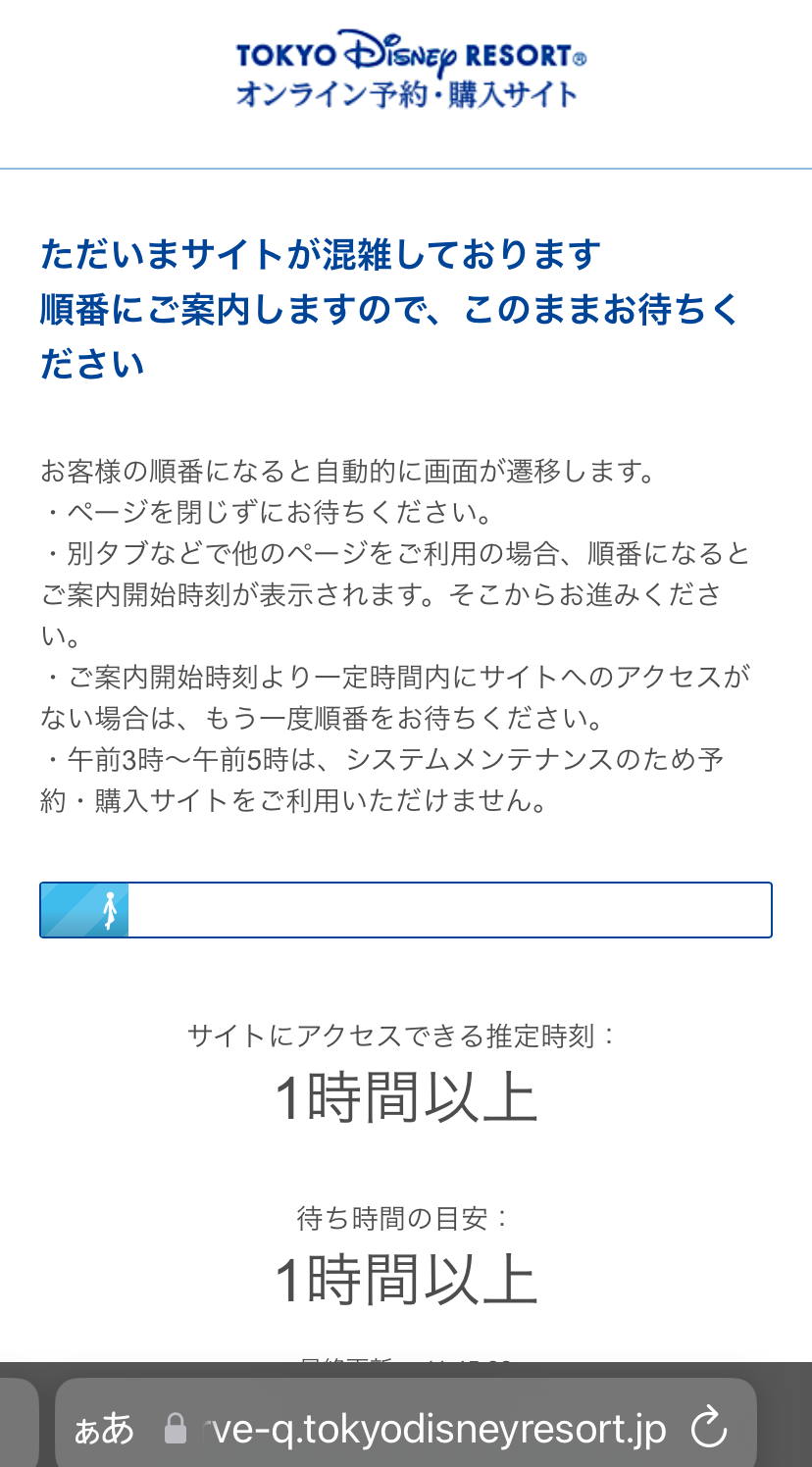This screenshot has height=1467, width=812.
Task: Tap the tokyodisneyresort.jp address bar
Action: (431, 1429)
